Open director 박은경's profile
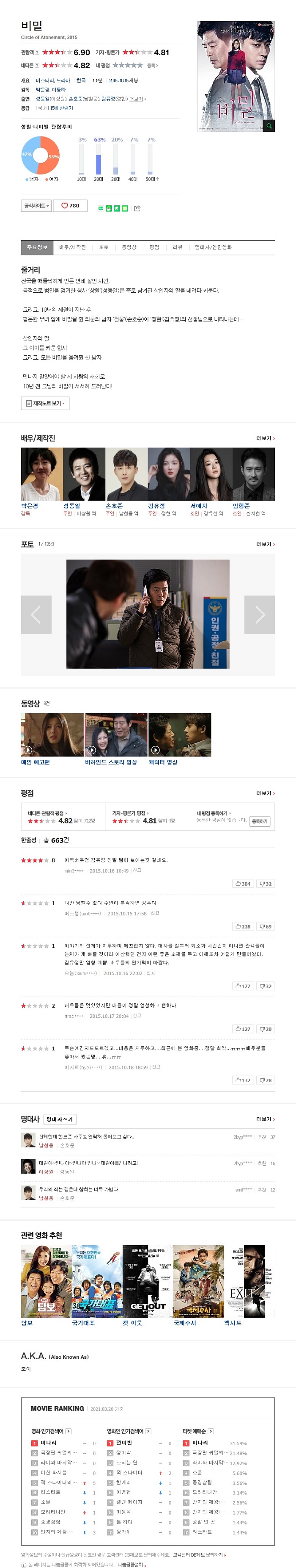 (30, 506)
